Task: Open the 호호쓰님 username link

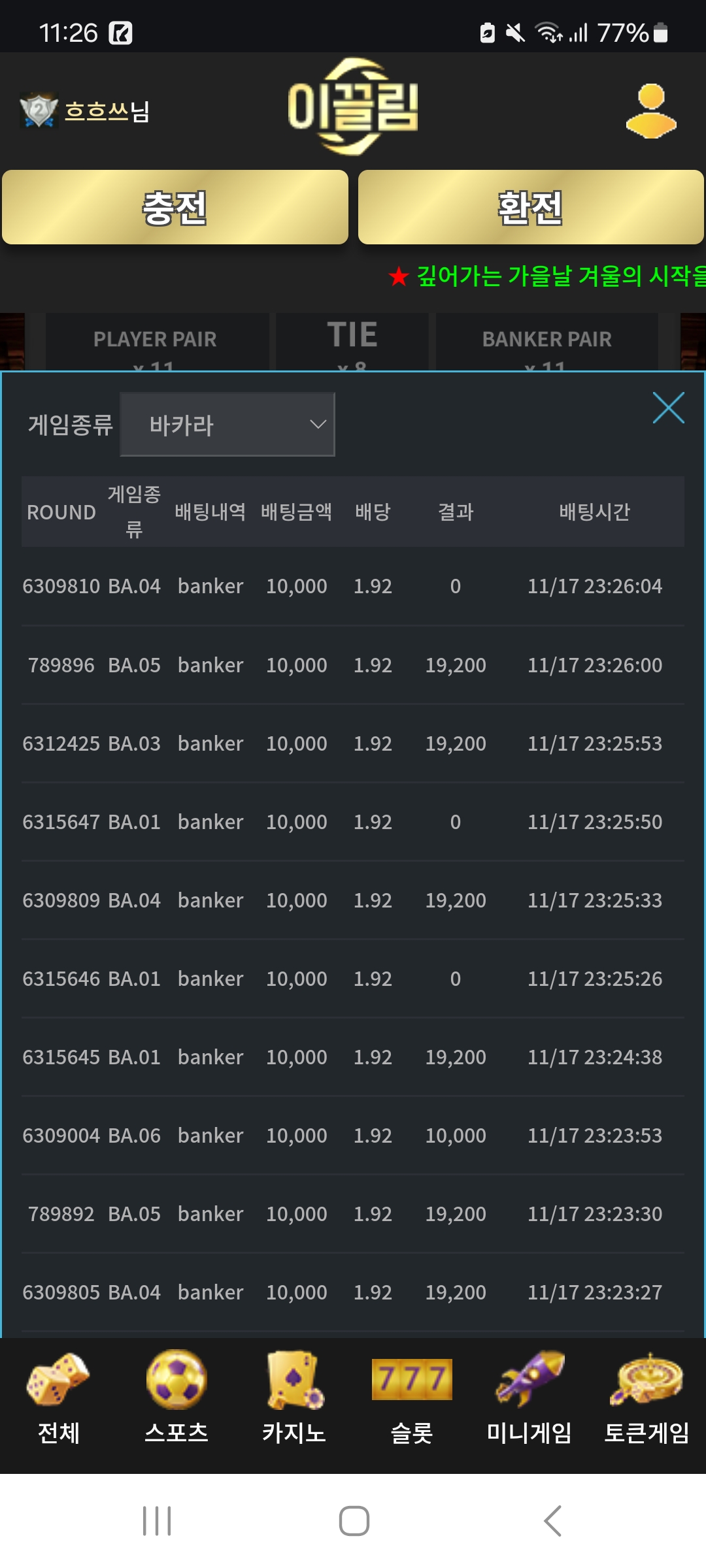Action: point(107,111)
